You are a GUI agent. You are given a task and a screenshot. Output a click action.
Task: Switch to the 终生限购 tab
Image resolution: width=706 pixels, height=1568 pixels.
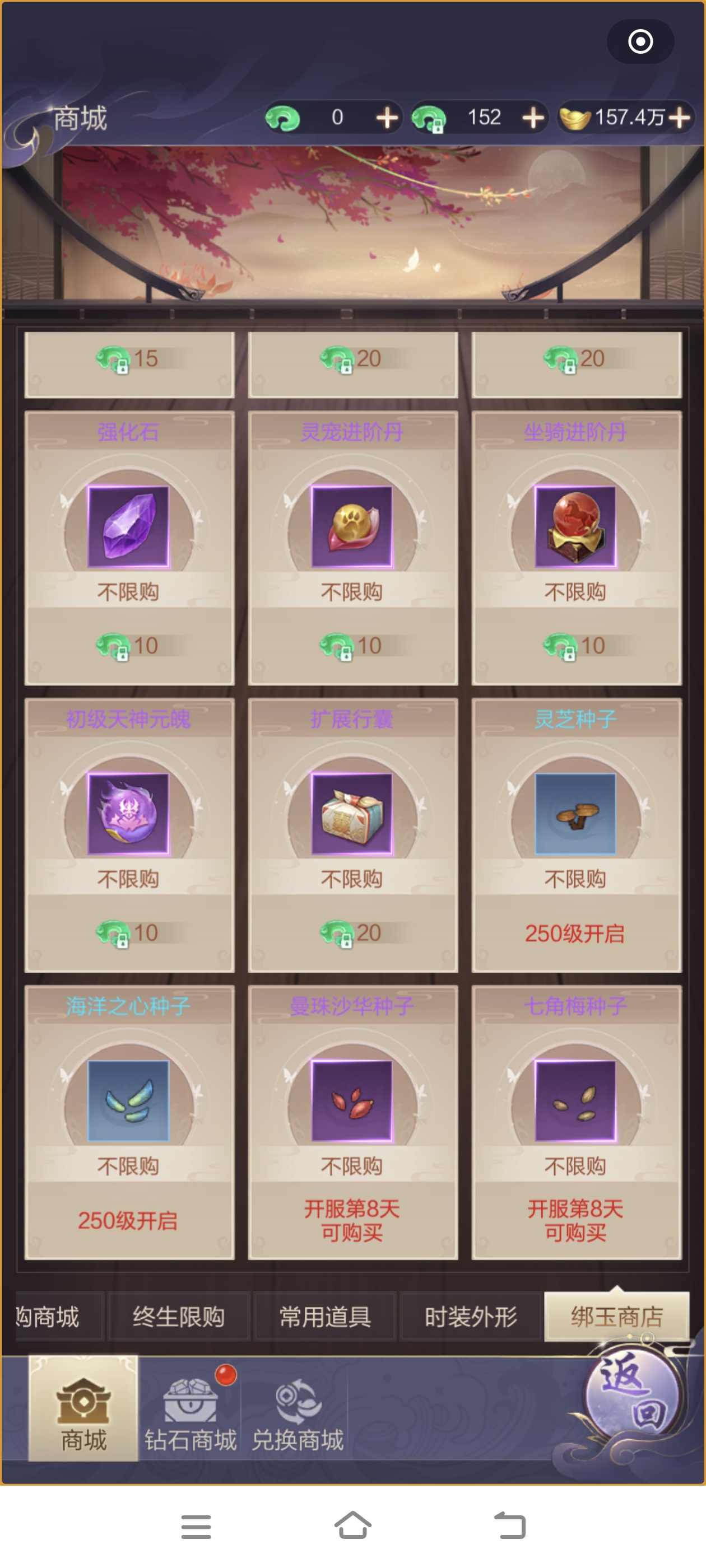pos(179,1317)
